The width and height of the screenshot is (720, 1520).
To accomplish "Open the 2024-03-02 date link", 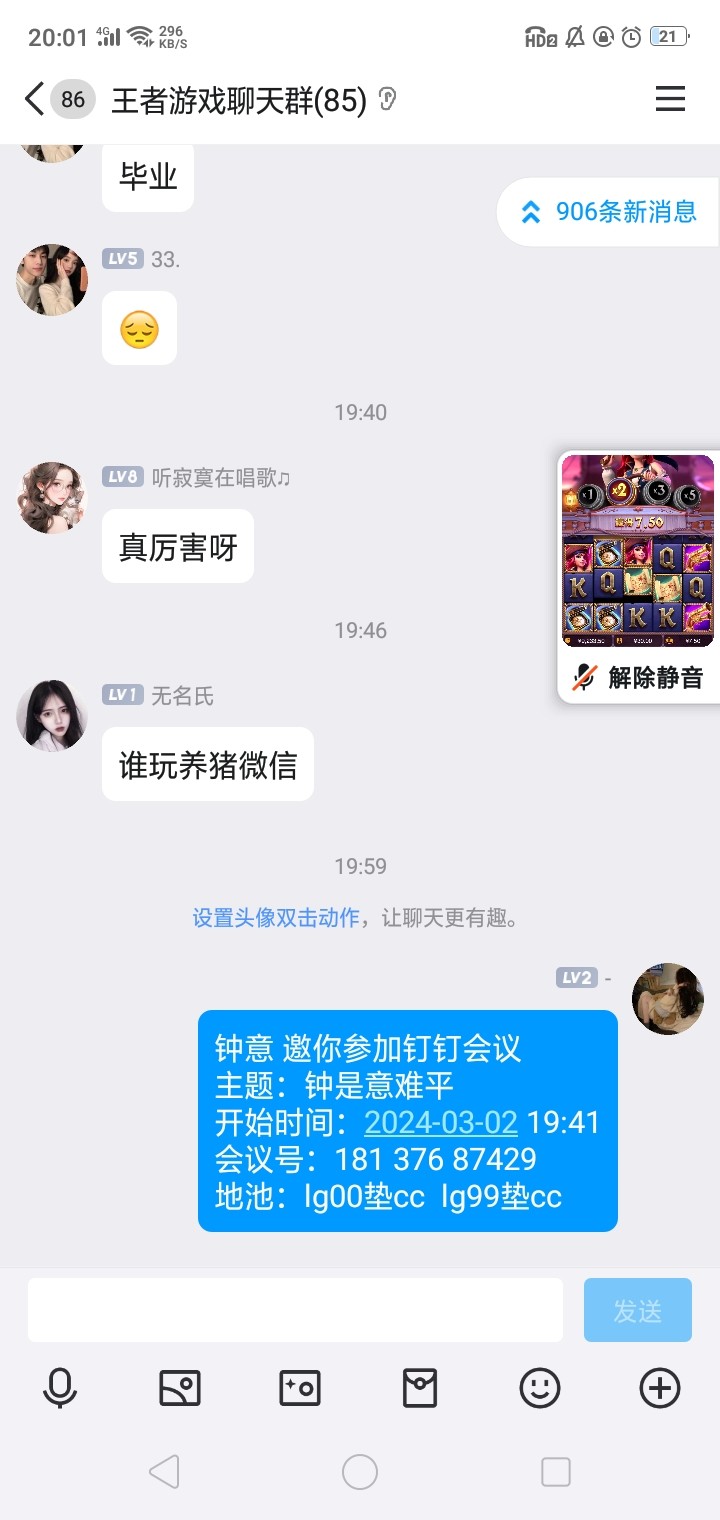I will click(x=441, y=1122).
